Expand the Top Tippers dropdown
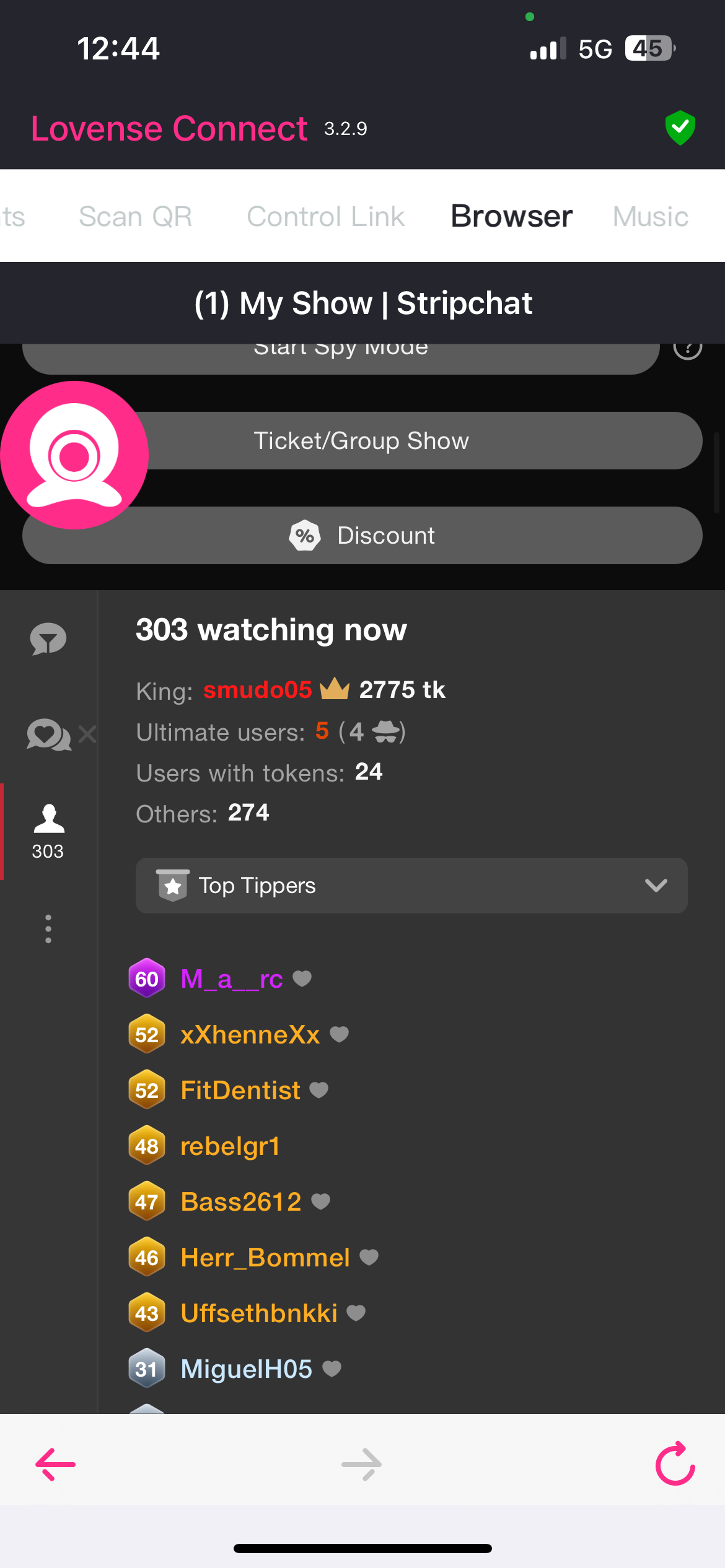 [411, 886]
